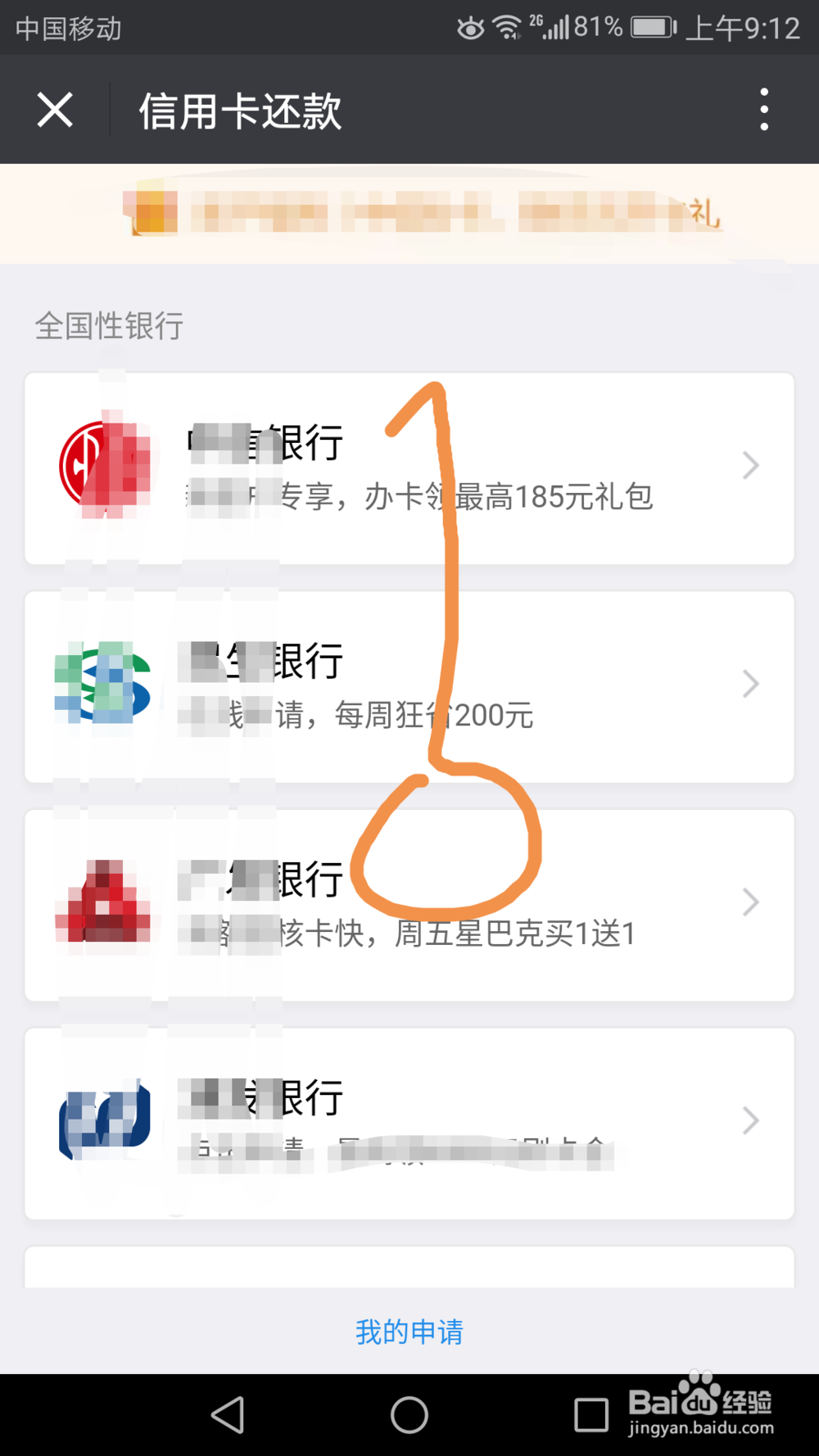
Task: Tap the Wi-Fi status bar icon
Action: click(506, 26)
